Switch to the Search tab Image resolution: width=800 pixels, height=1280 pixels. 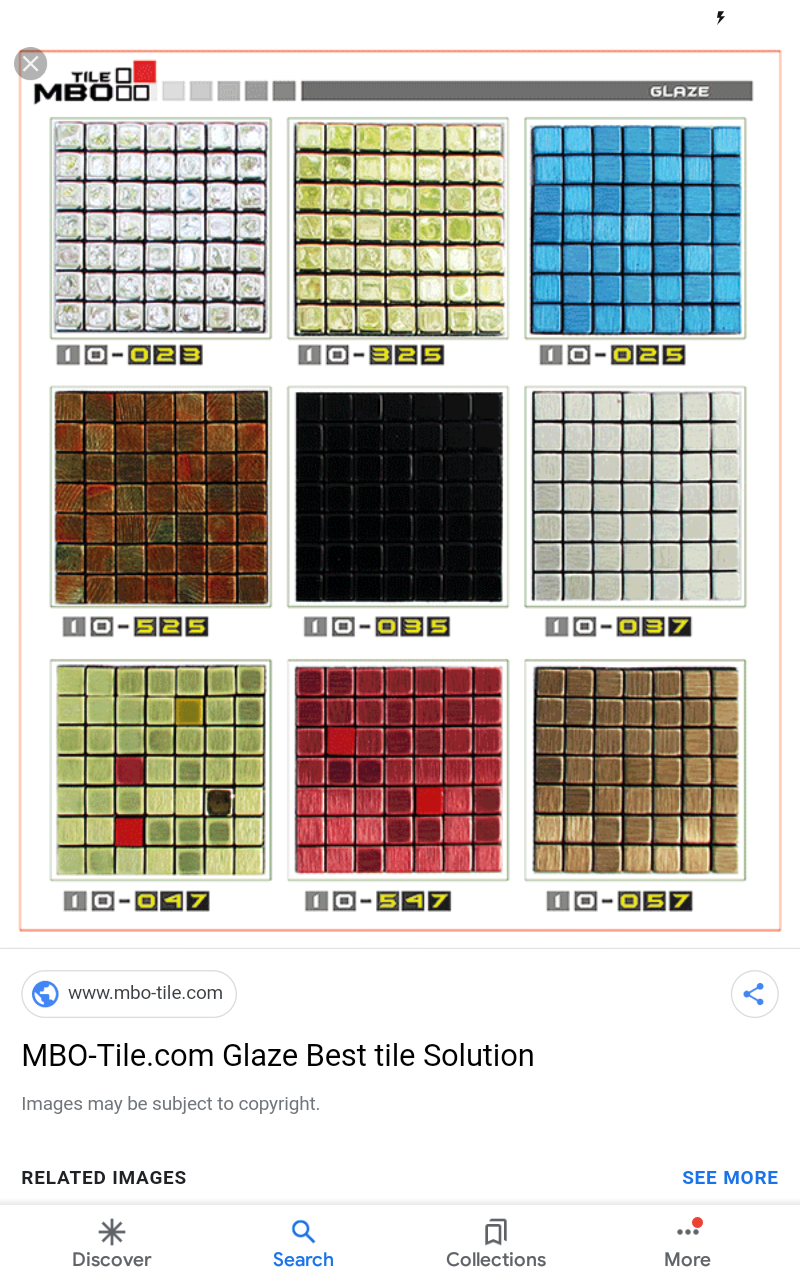tap(303, 1243)
